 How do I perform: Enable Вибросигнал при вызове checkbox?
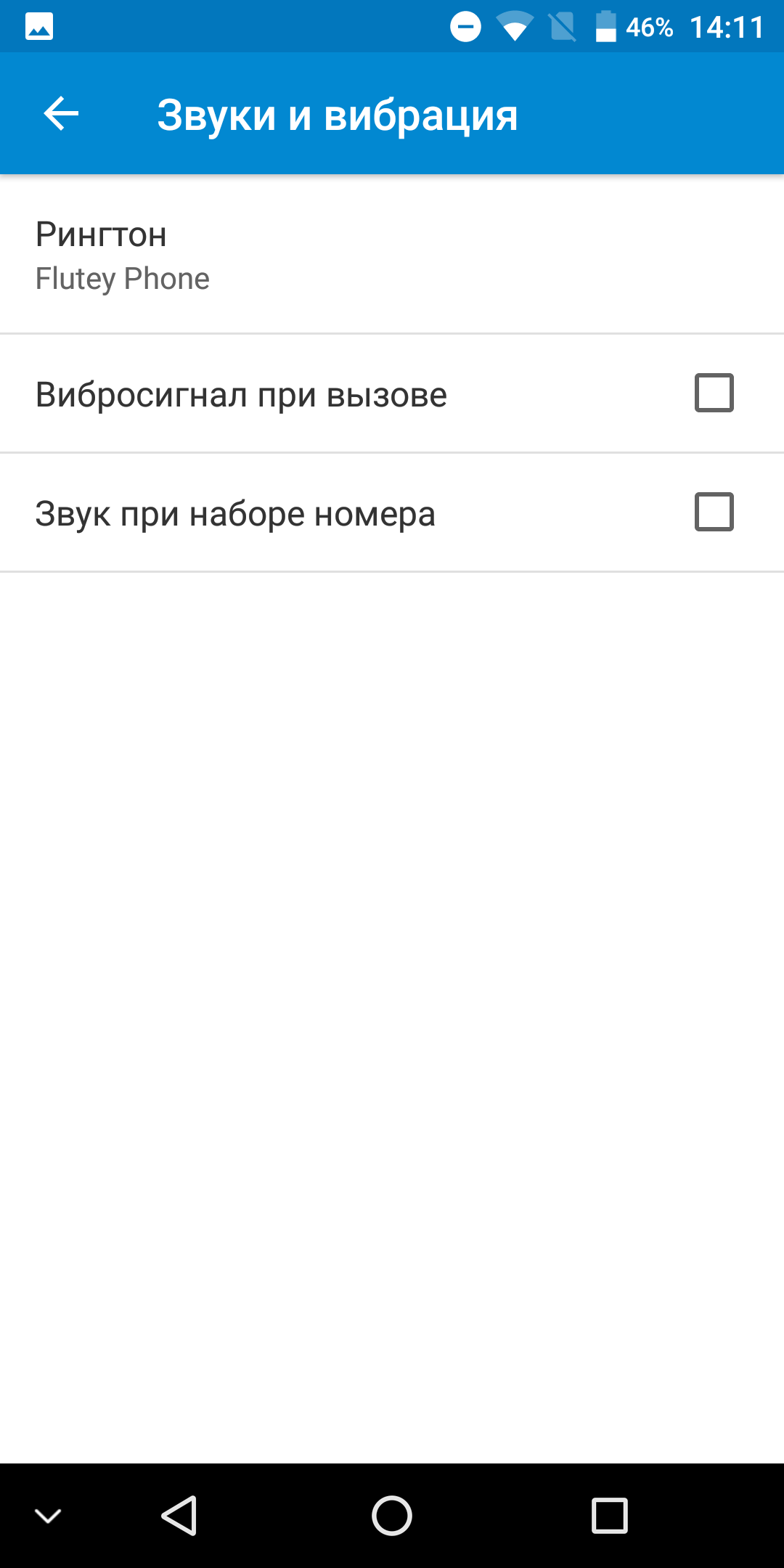pyautogui.click(x=714, y=393)
